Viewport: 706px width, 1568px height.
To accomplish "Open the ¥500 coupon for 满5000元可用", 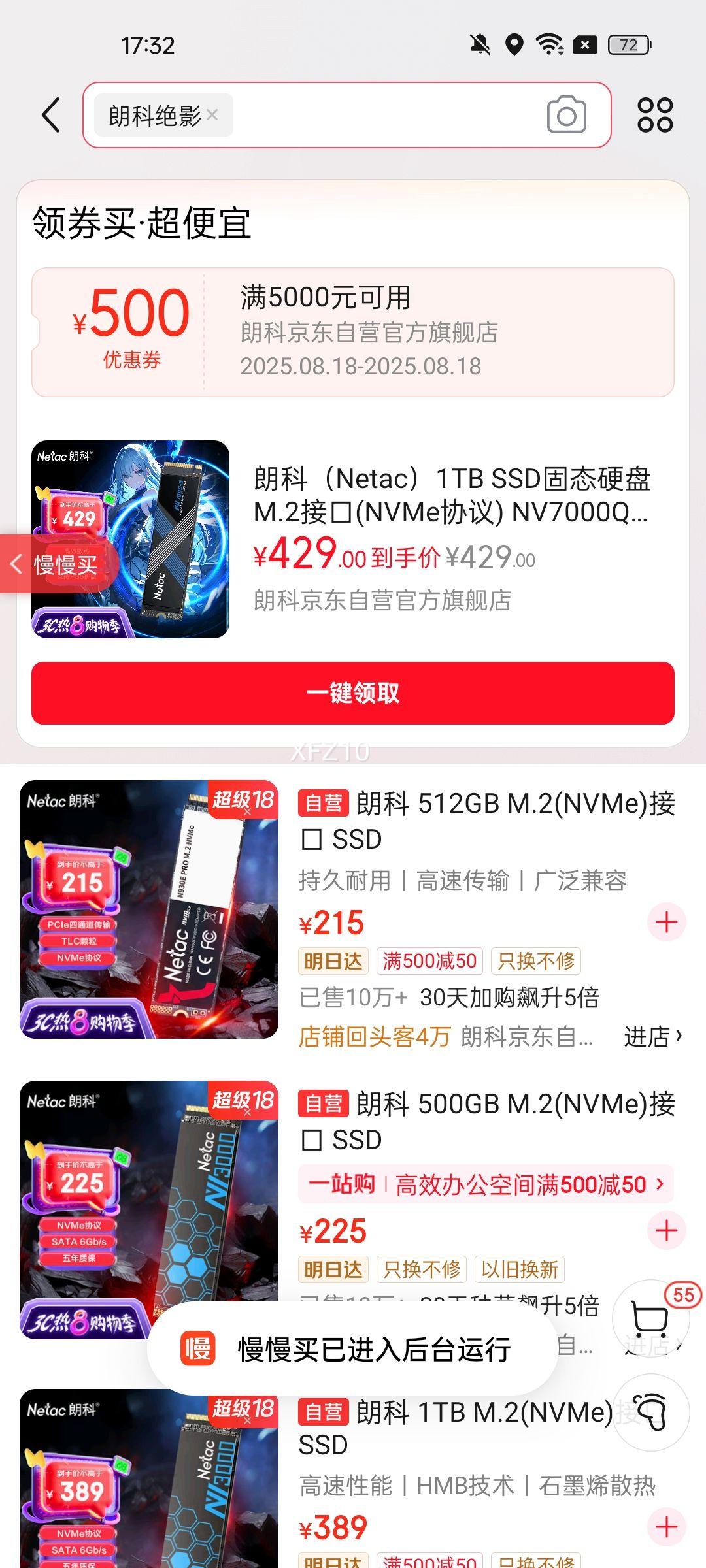I will [x=353, y=332].
